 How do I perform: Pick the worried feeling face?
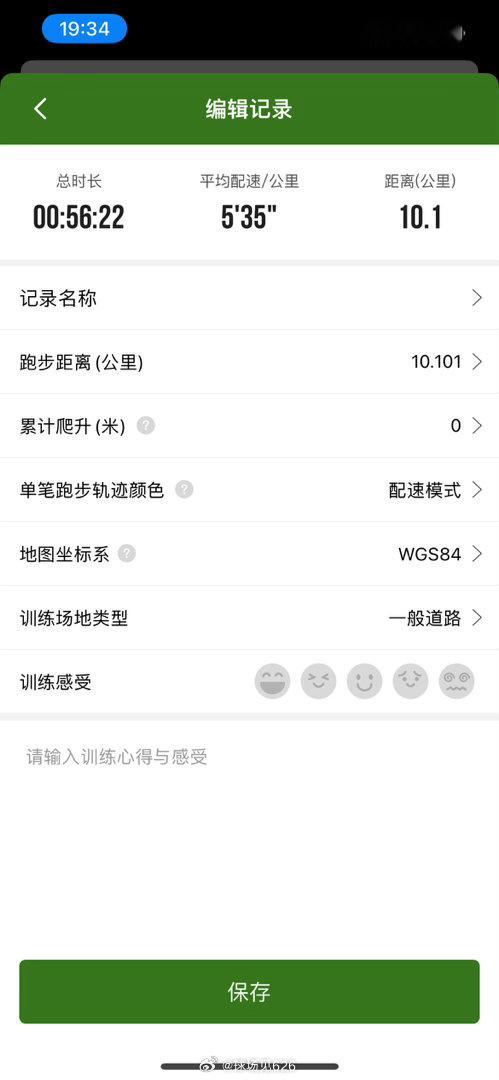pos(411,681)
